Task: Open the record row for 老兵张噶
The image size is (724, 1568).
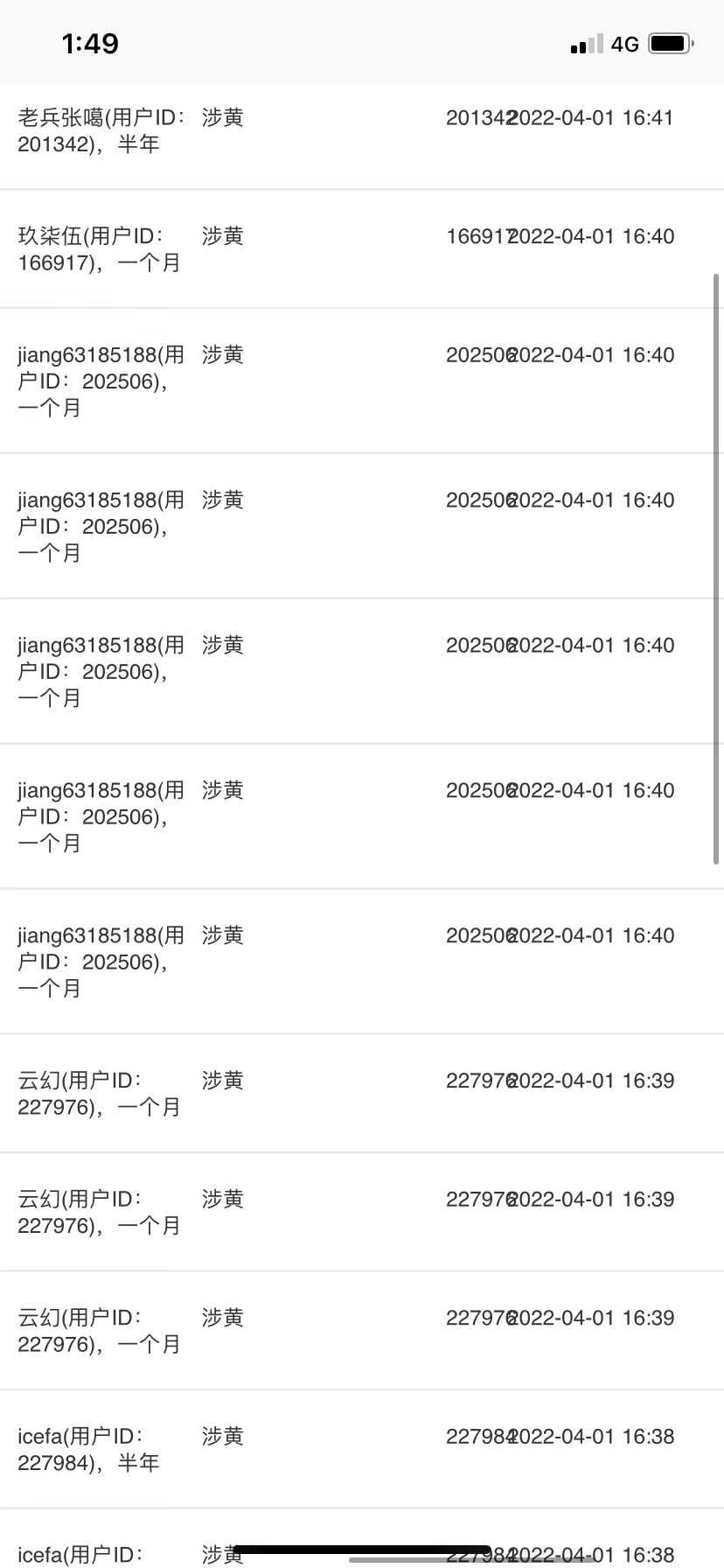Action: 362,136
